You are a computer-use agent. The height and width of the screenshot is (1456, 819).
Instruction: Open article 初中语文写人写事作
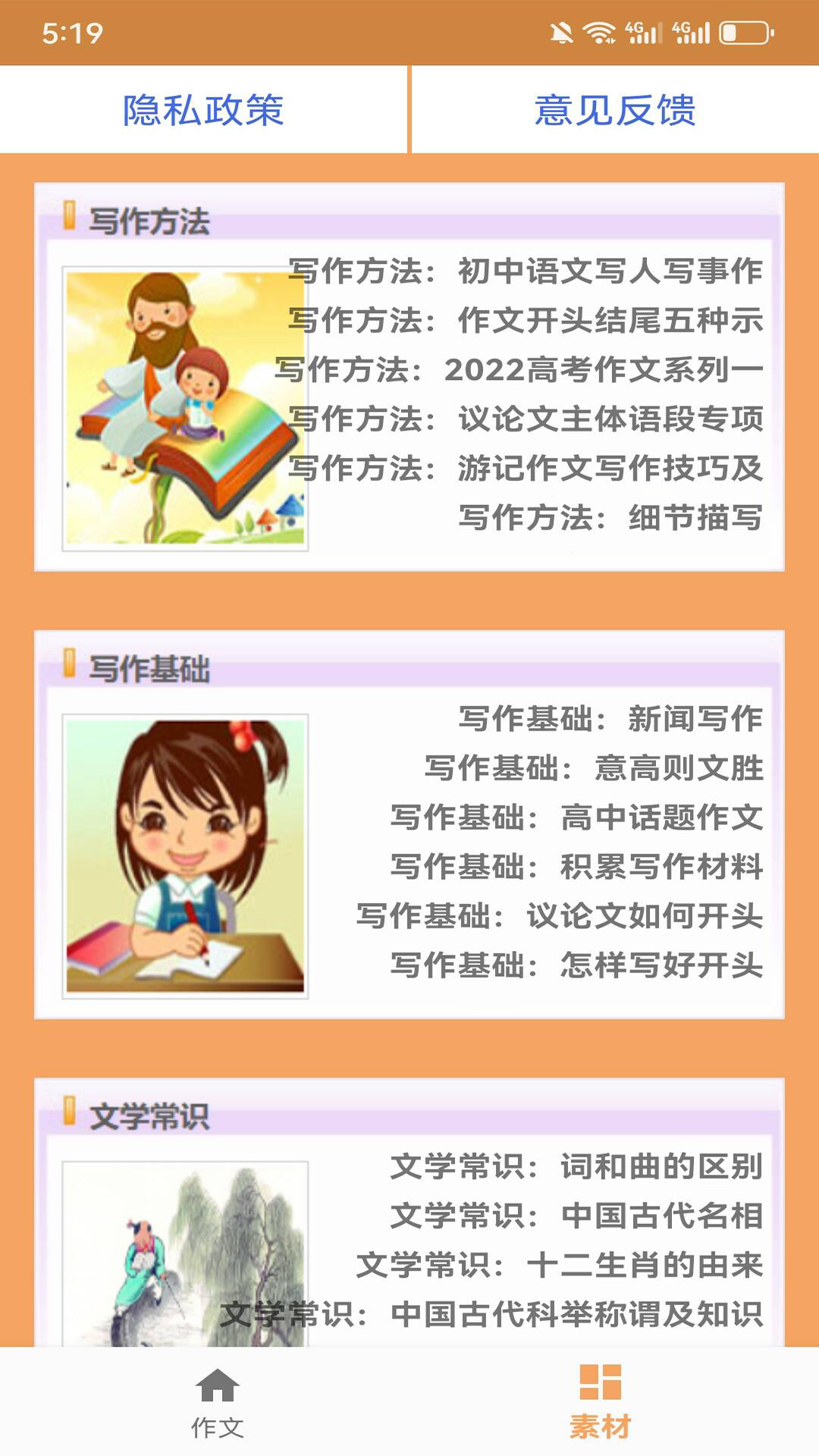(526, 271)
